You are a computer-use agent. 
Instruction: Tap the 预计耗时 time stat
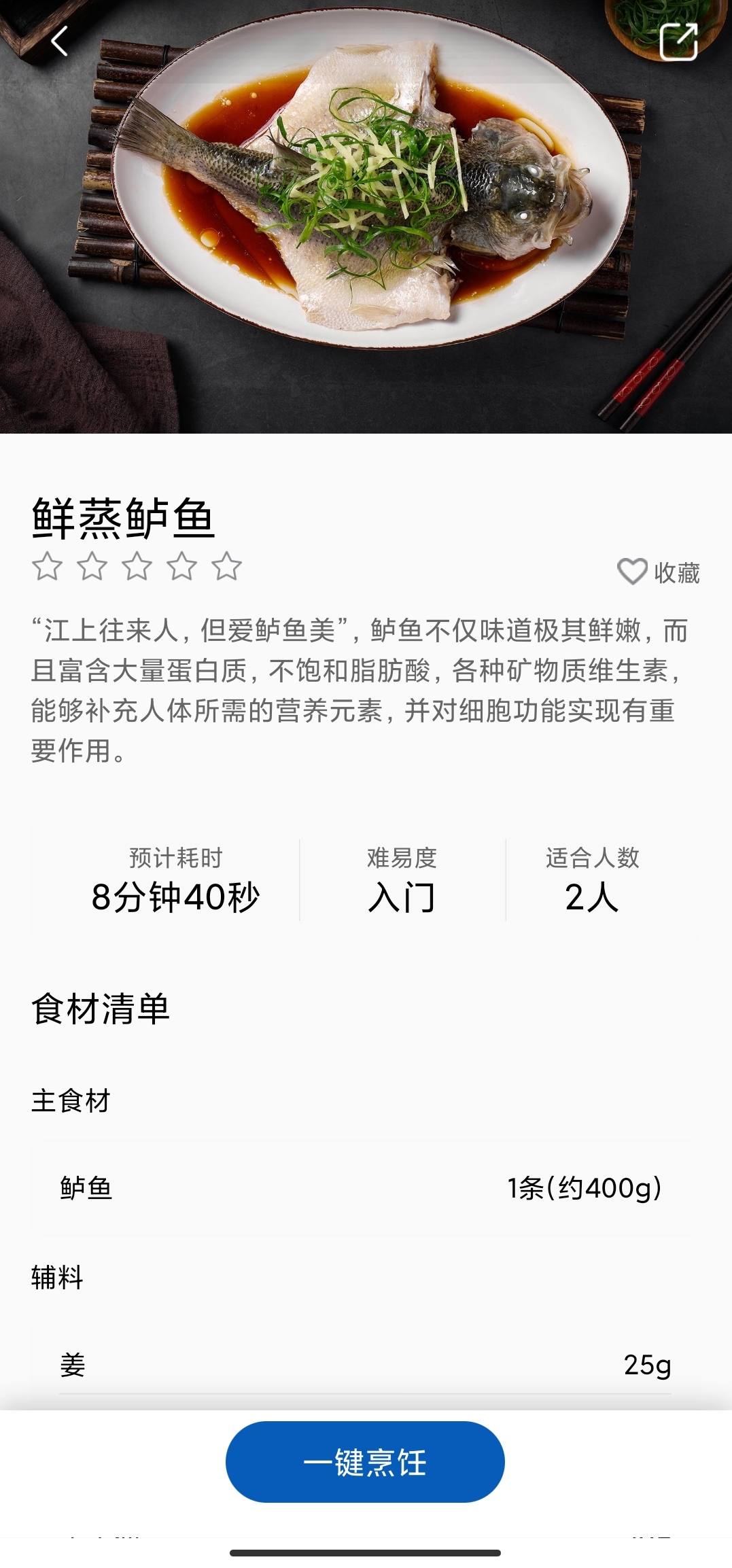pos(177,877)
